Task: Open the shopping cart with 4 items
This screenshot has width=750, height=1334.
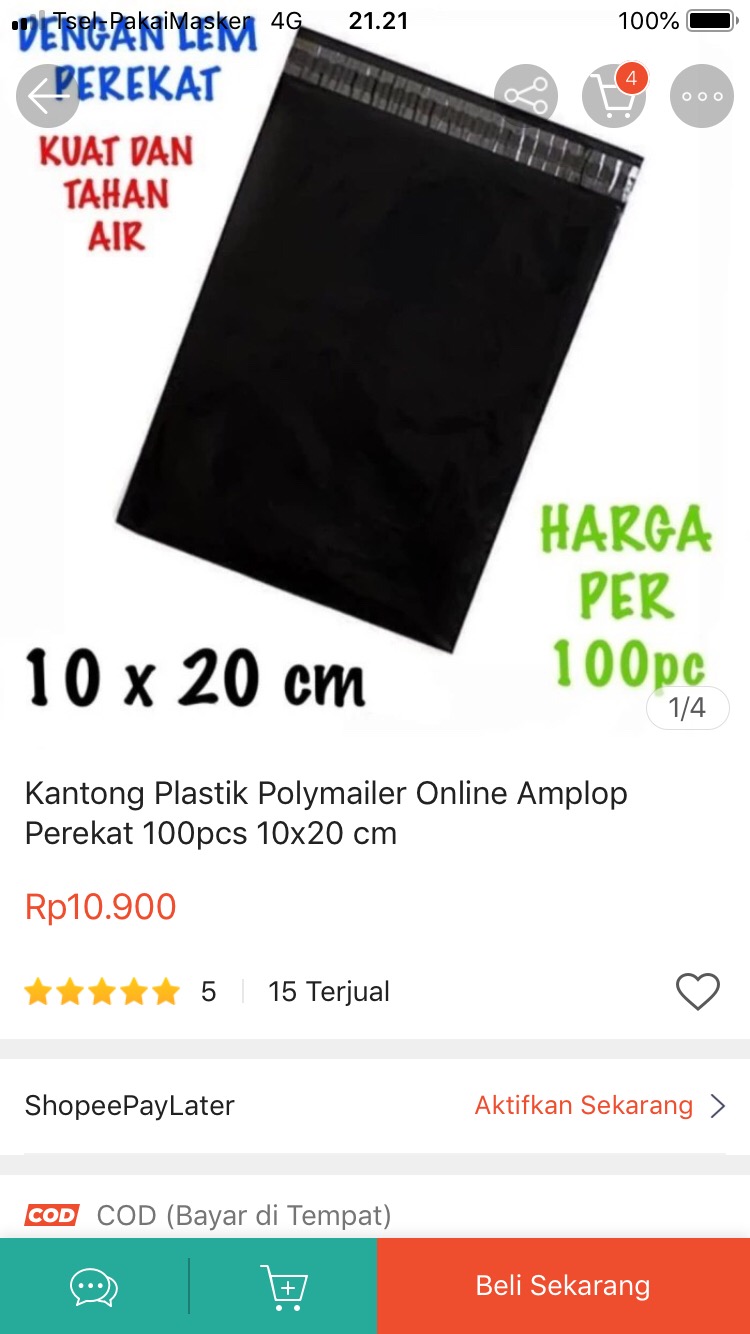Action: pyautogui.click(x=614, y=95)
